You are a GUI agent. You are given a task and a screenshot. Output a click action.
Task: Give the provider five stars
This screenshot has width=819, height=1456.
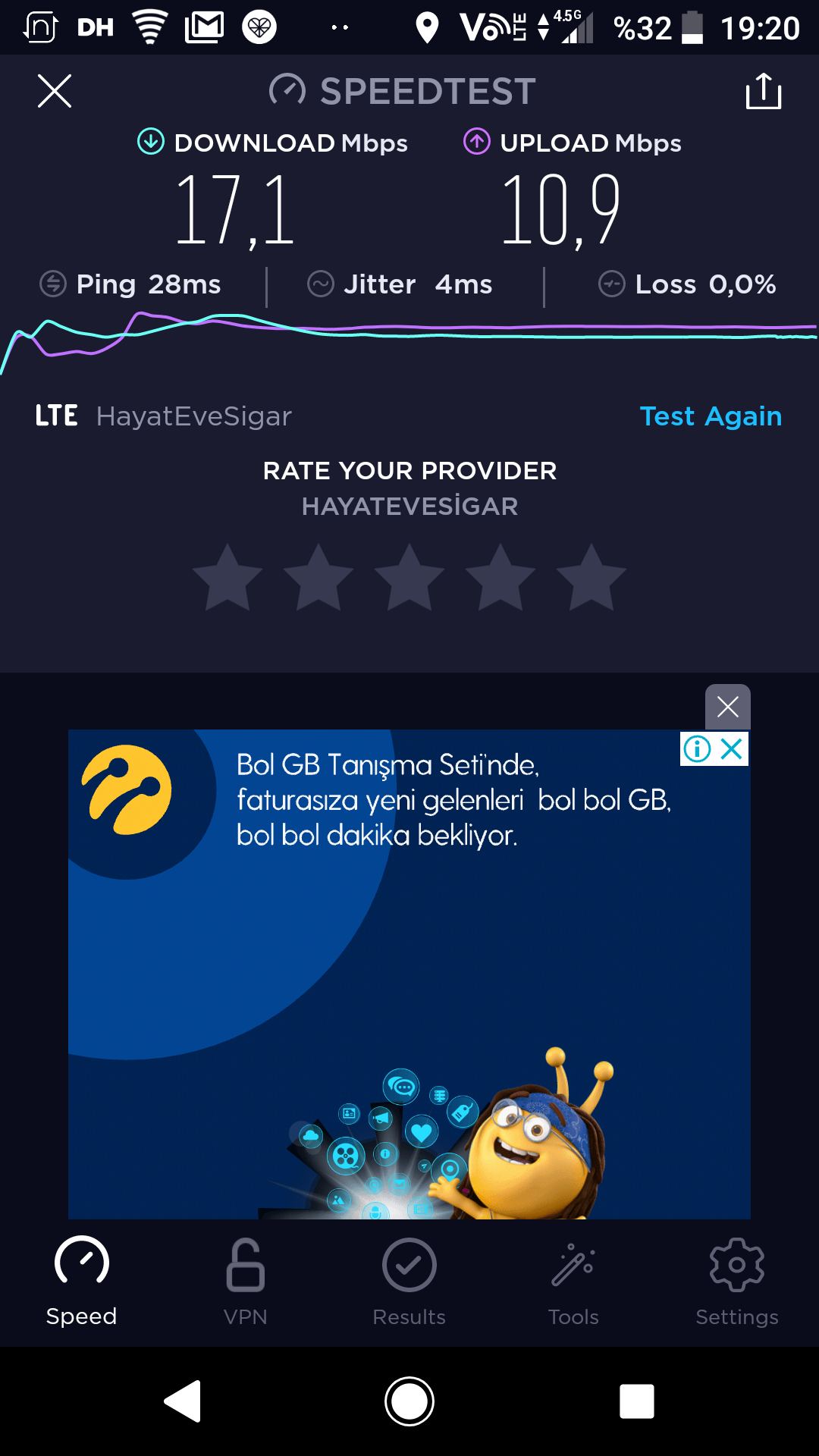(x=591, y=578)
